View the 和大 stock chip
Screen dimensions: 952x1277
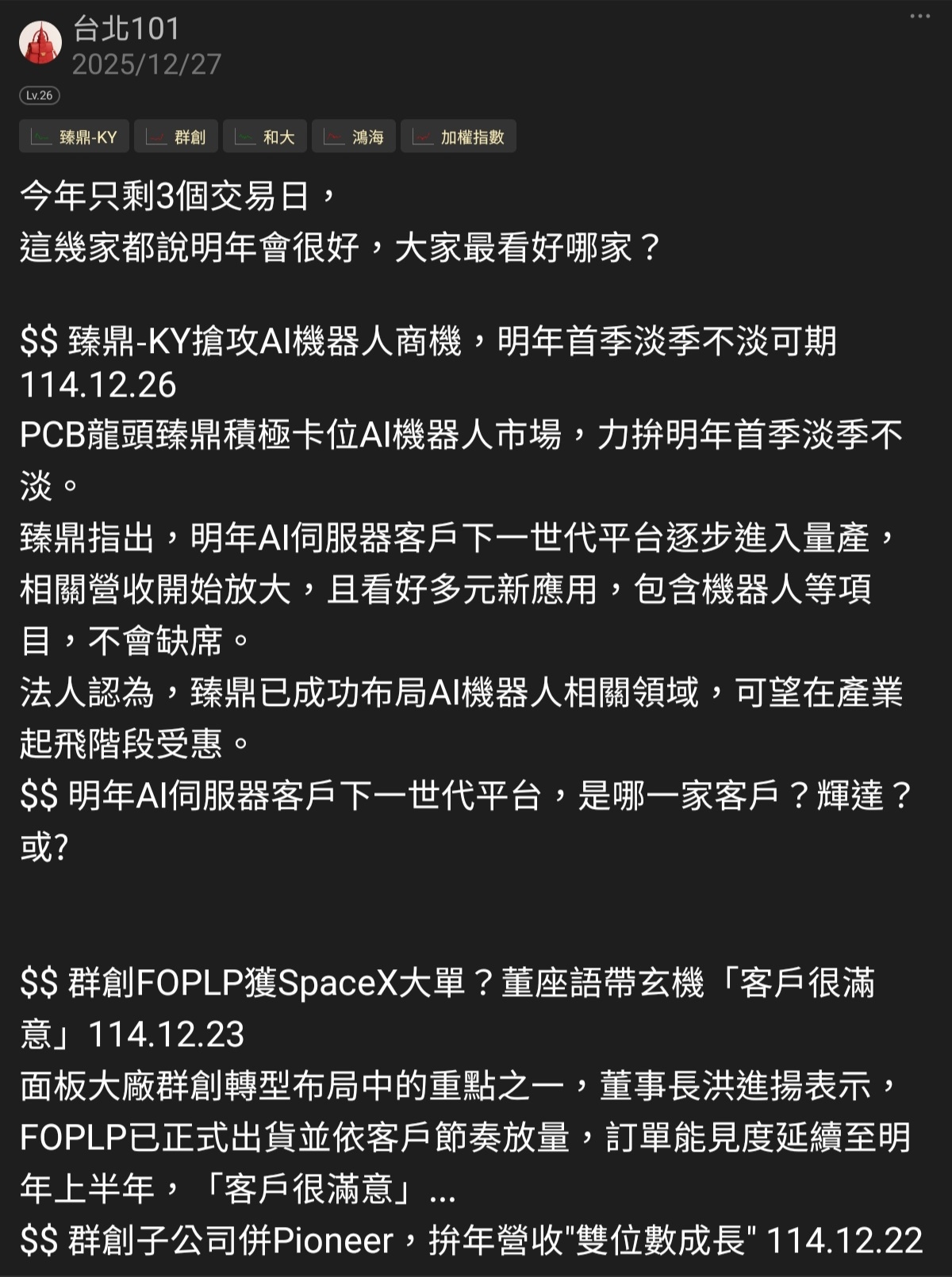tap(265, 136)
